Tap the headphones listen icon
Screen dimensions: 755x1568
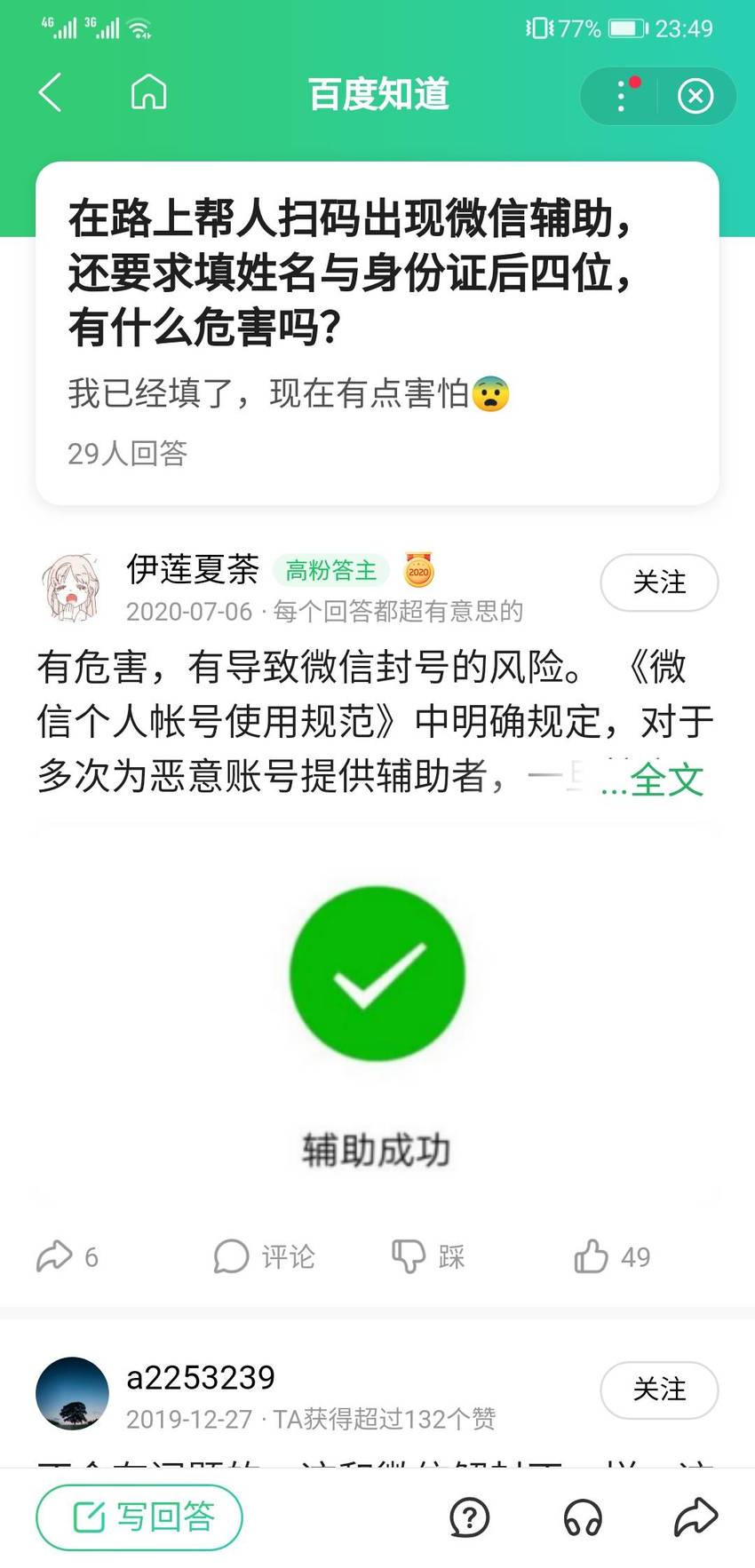583,1517
